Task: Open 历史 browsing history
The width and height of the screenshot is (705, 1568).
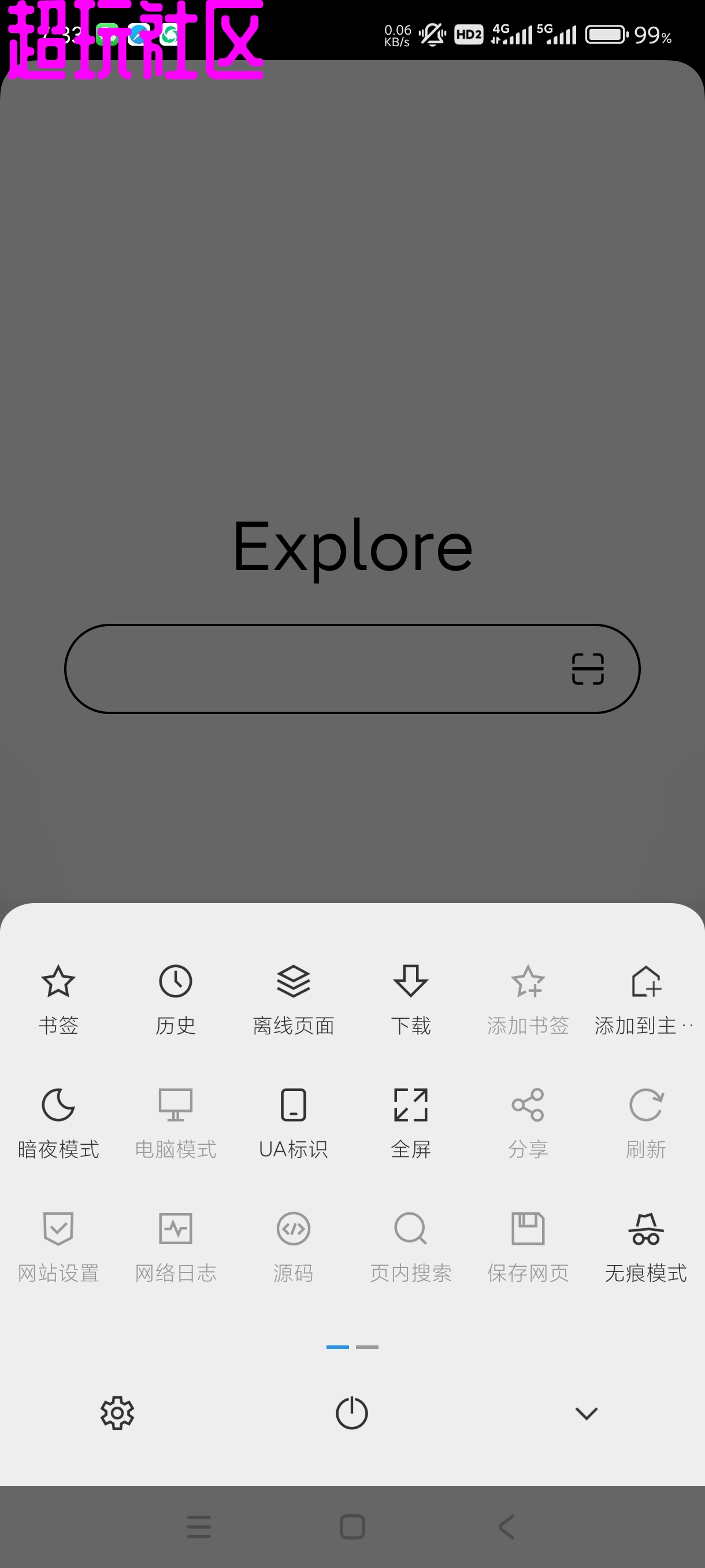Action: pos(176,999)
